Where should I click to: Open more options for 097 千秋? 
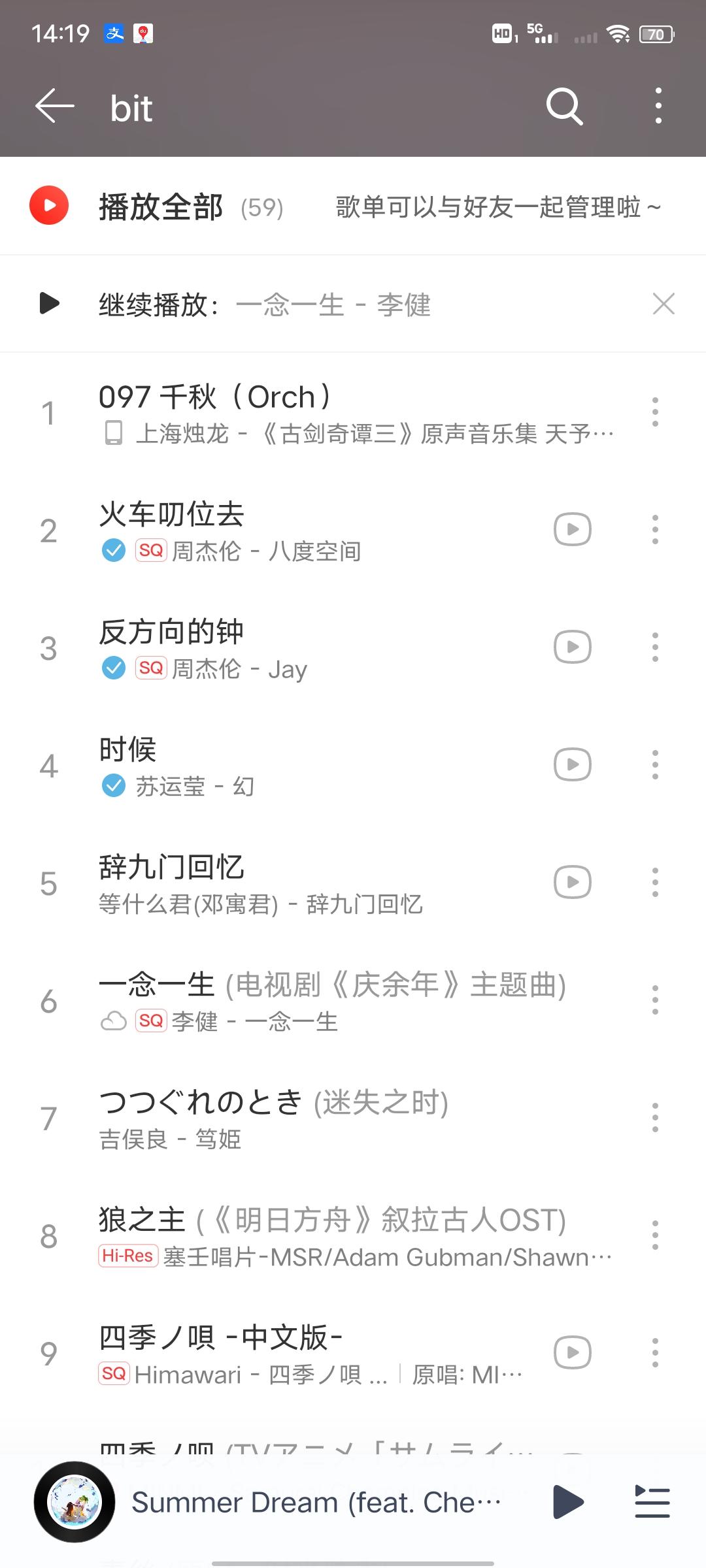(x=655, y=412)
